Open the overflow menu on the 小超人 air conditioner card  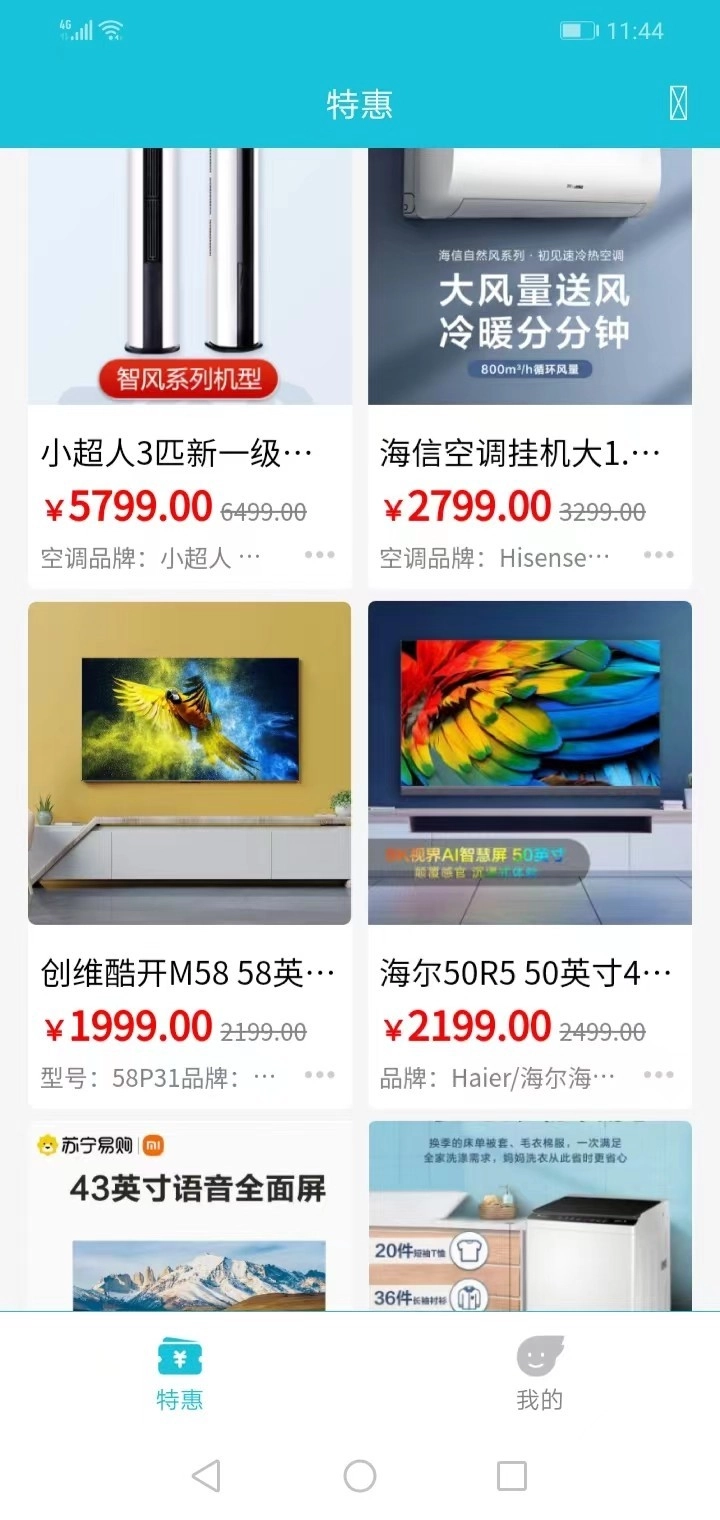point(319,555)
